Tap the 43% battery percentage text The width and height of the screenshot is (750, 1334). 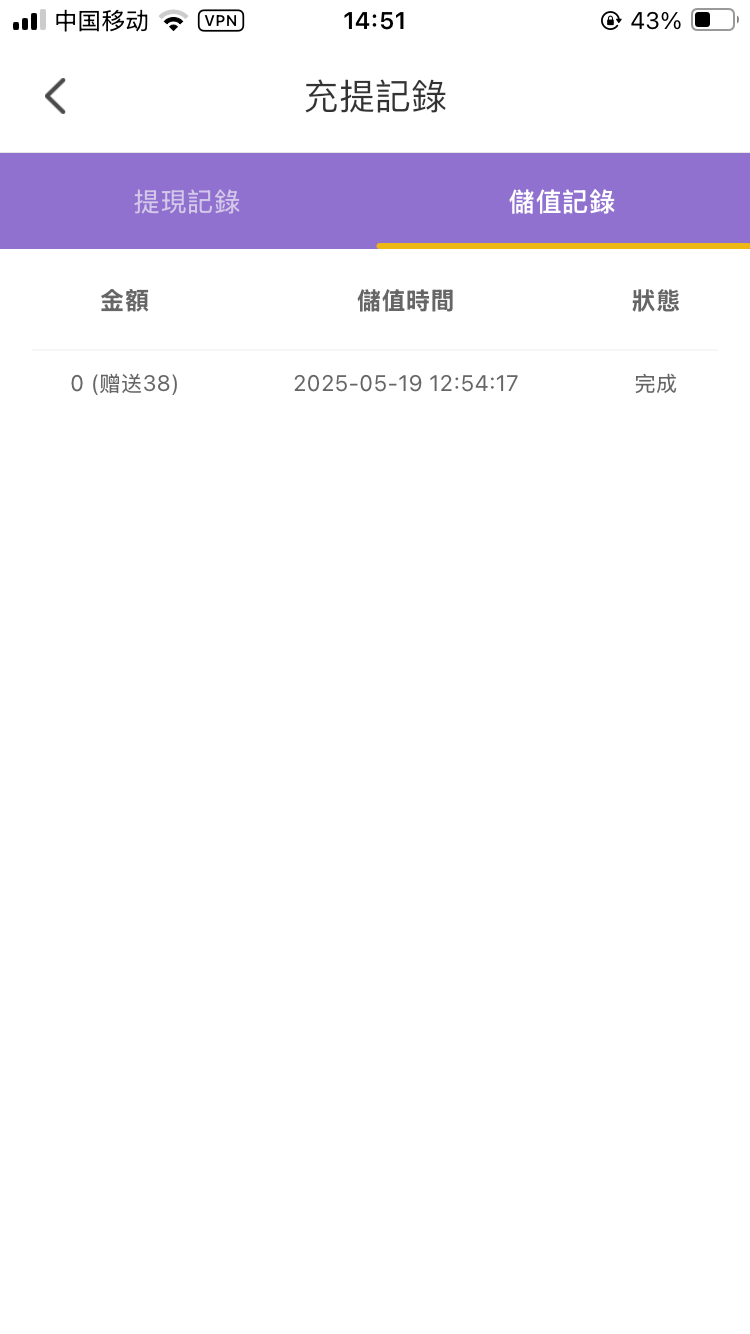[x=654, y=20]
